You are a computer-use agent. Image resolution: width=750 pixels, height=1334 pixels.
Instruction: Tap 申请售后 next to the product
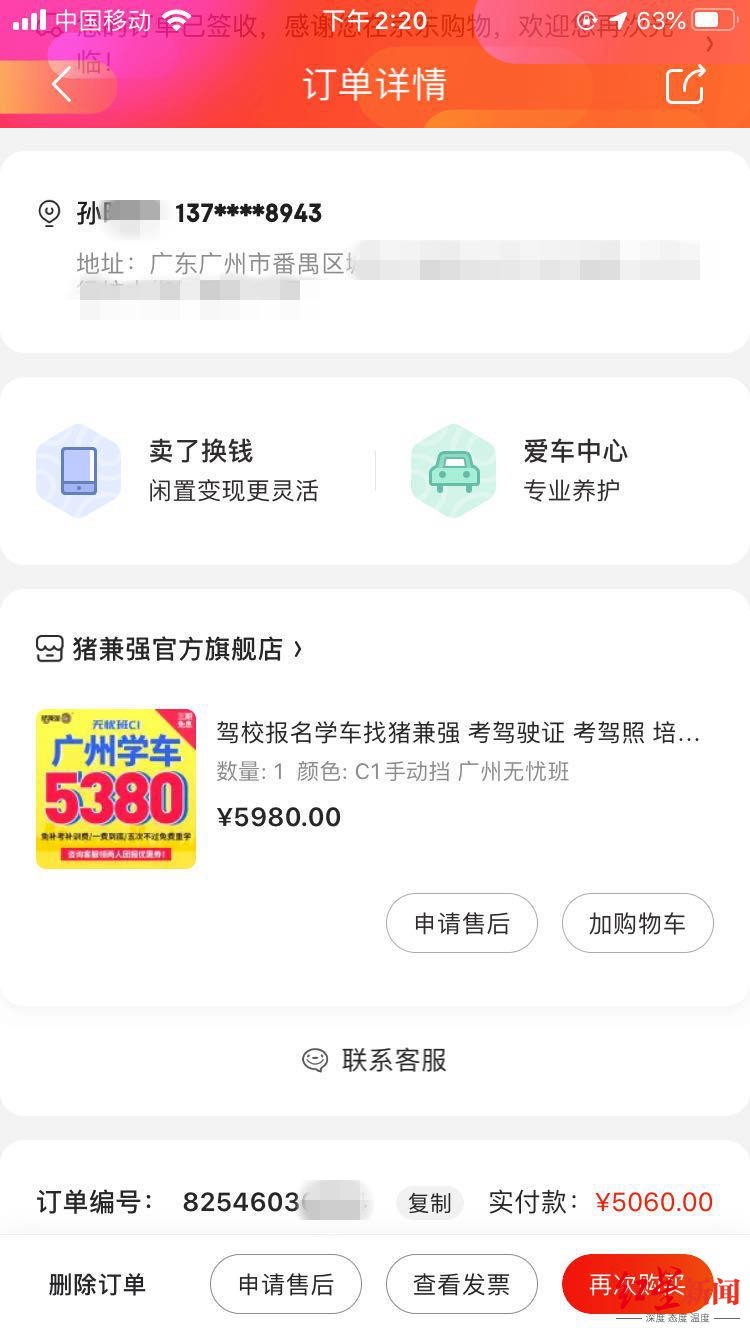point(461,923)
